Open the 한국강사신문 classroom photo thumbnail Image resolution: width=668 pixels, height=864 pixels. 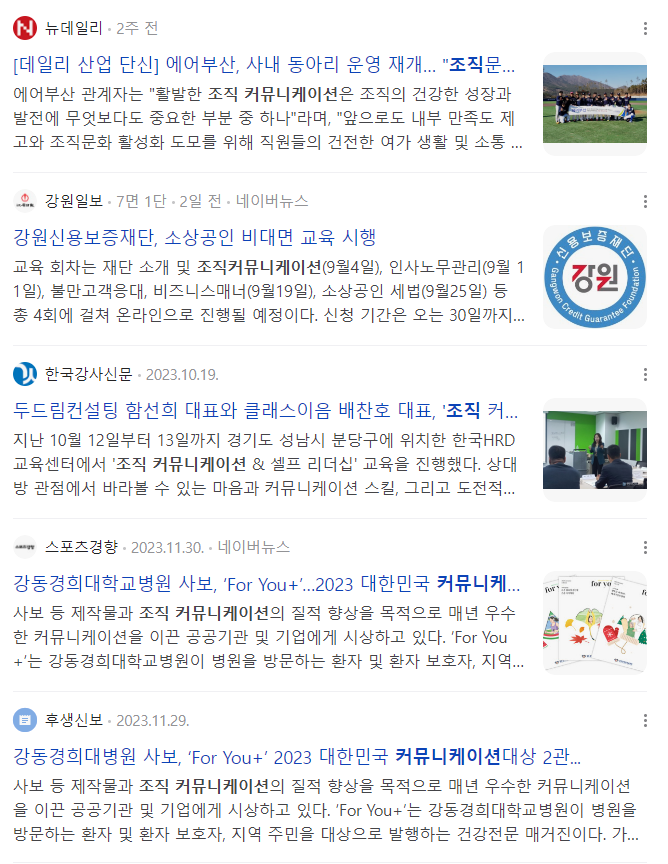[x=594, y=449]
